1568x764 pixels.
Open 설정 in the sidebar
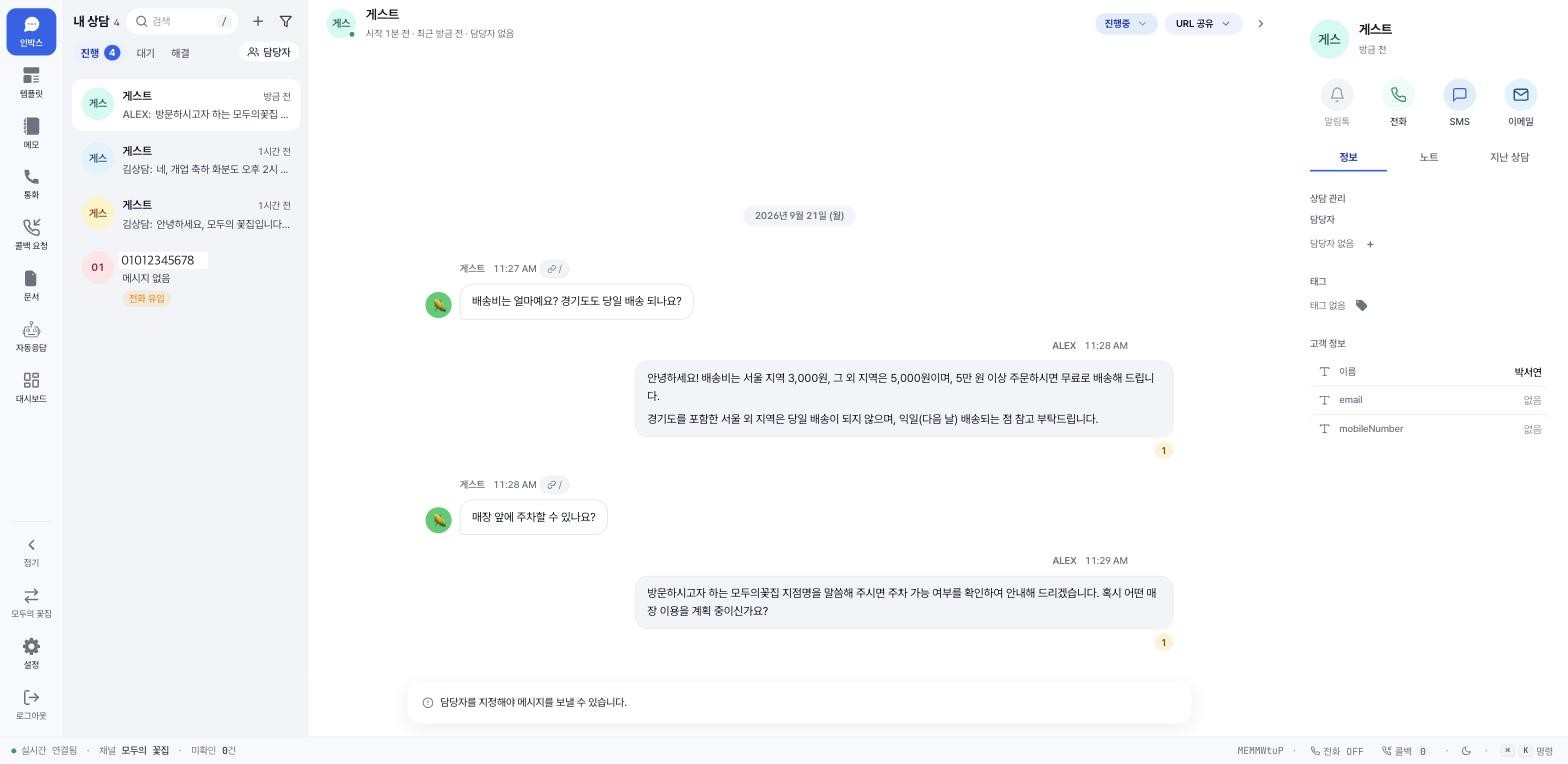point(31,653)
